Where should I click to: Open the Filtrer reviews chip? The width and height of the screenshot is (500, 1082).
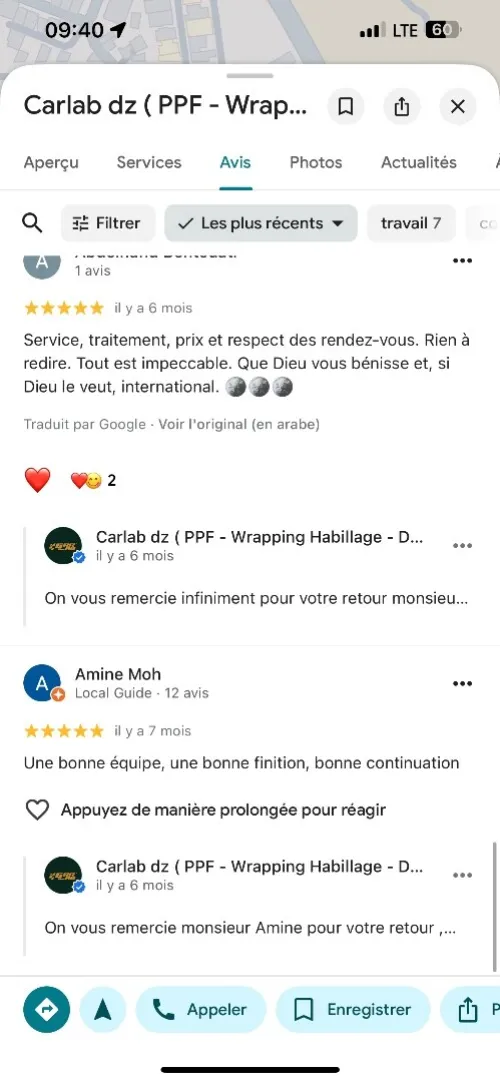106,223
